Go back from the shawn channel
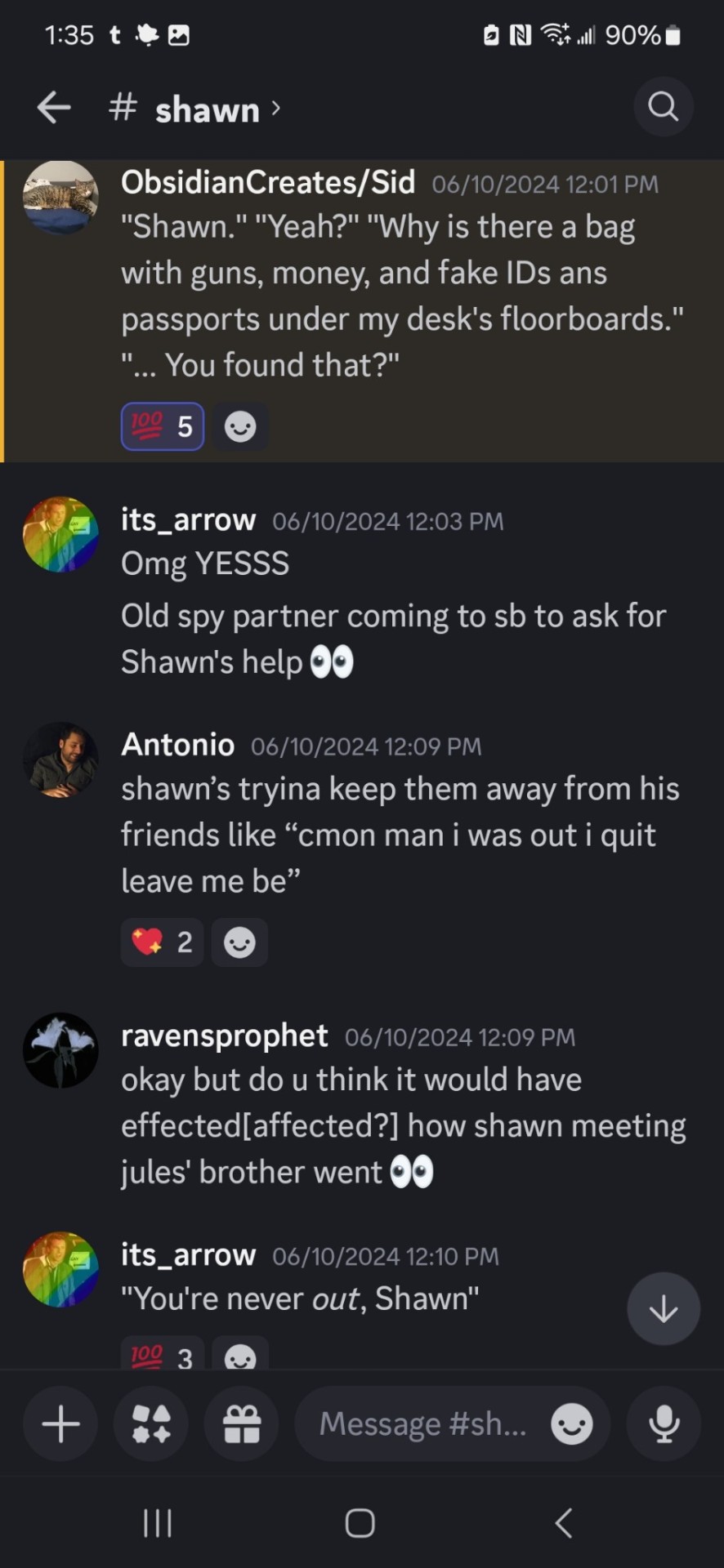The image size is (724, 1568). pyautogui.click(x=54, y=107)
